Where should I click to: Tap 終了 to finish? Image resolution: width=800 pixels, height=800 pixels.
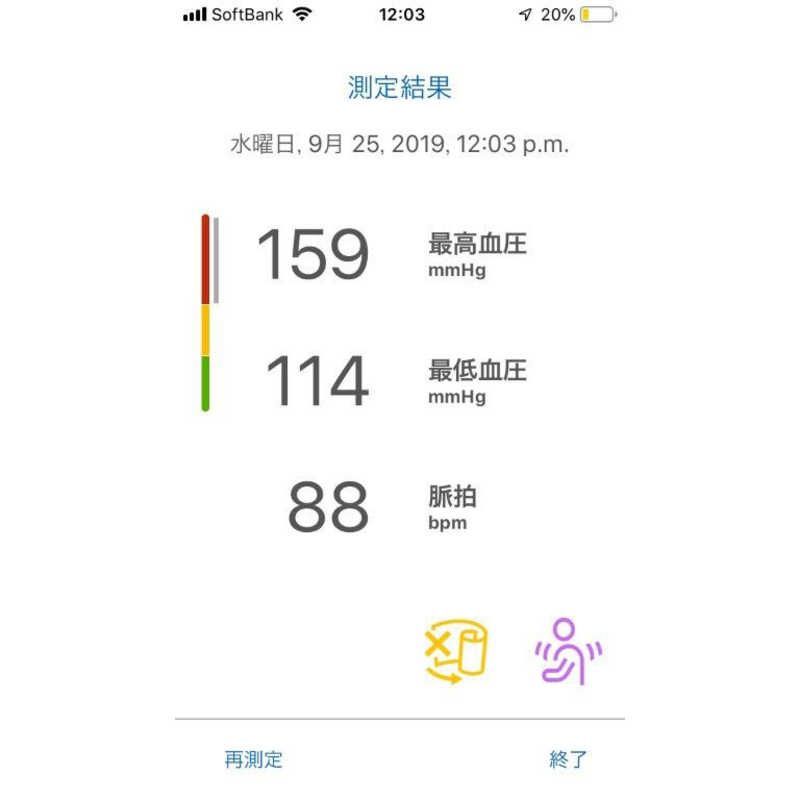[x=569, y=759]
